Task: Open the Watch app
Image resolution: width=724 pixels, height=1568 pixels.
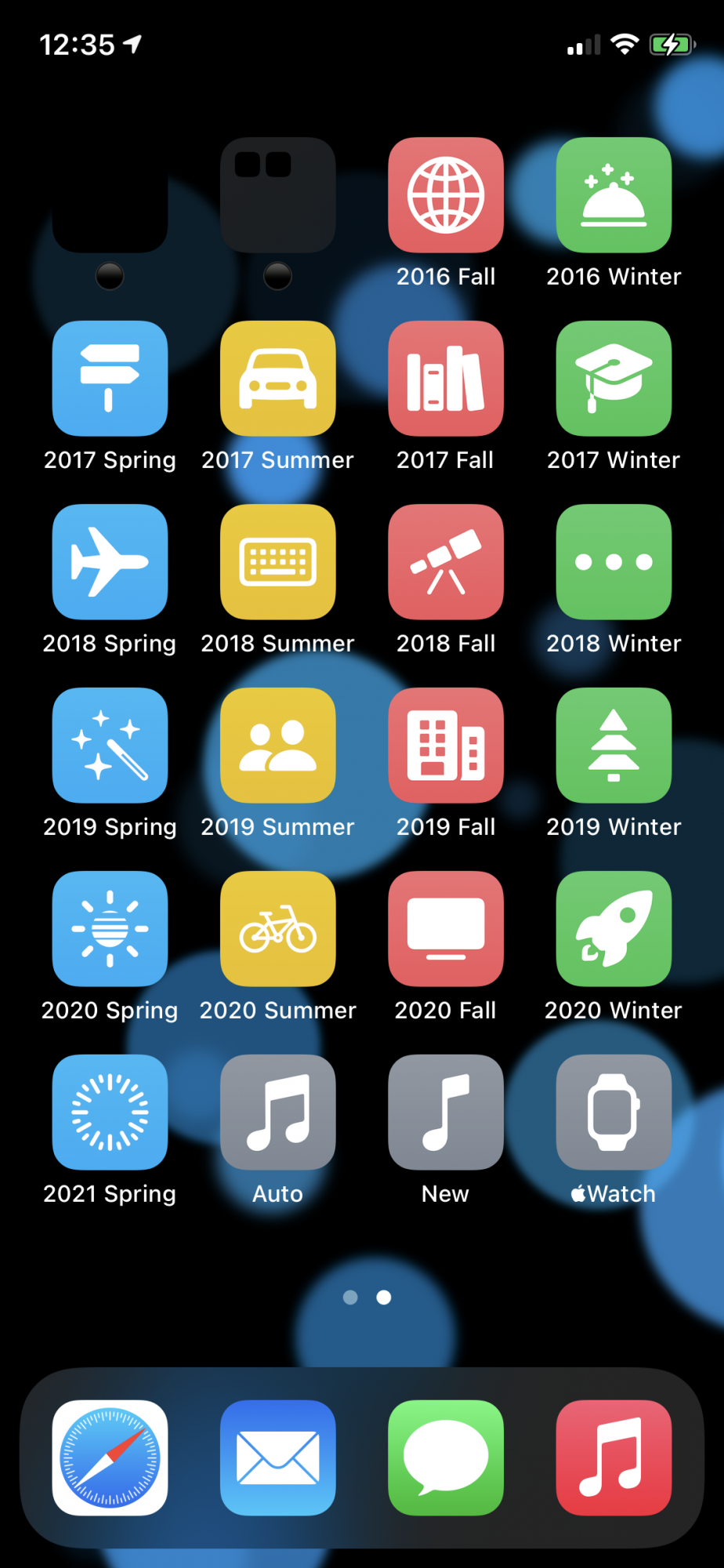Action: [614, 1112]
